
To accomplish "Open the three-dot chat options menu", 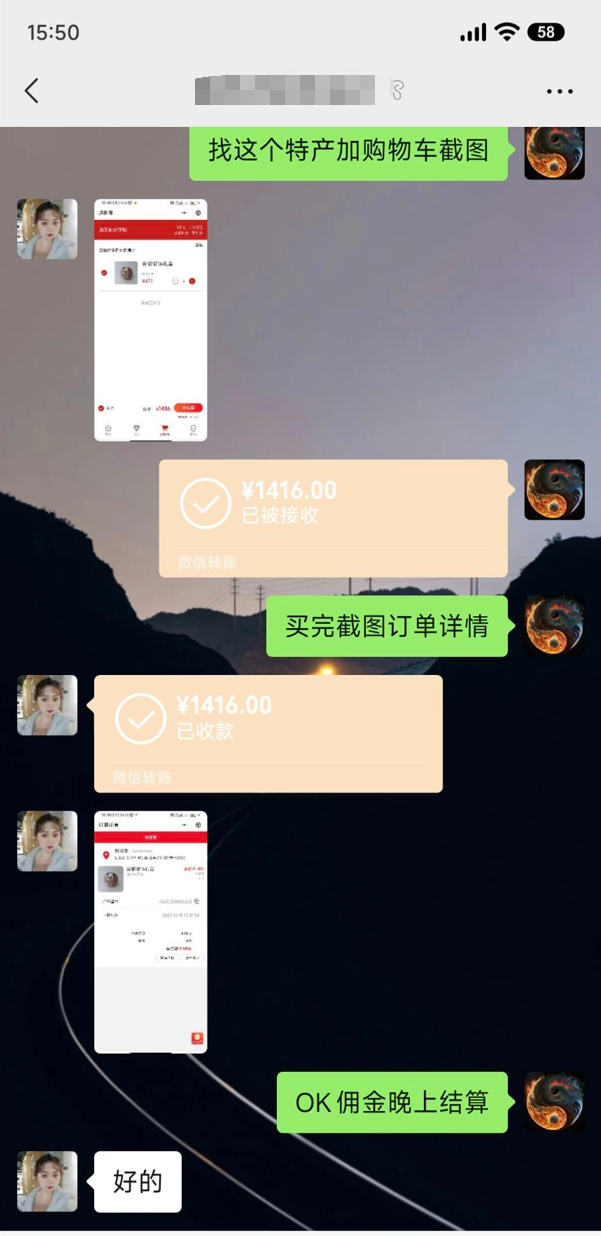I will click(560, 91).
